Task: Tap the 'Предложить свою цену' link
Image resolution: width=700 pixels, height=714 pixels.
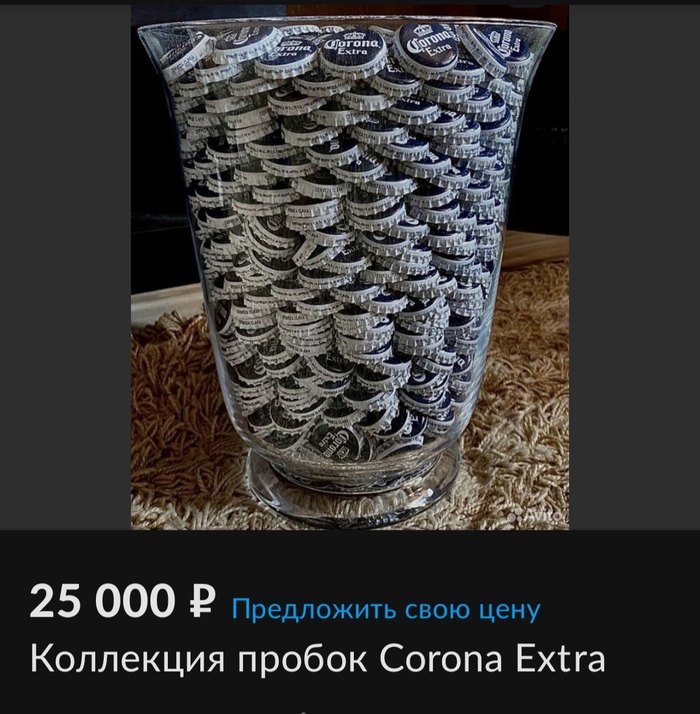Action: coord(386,608)
